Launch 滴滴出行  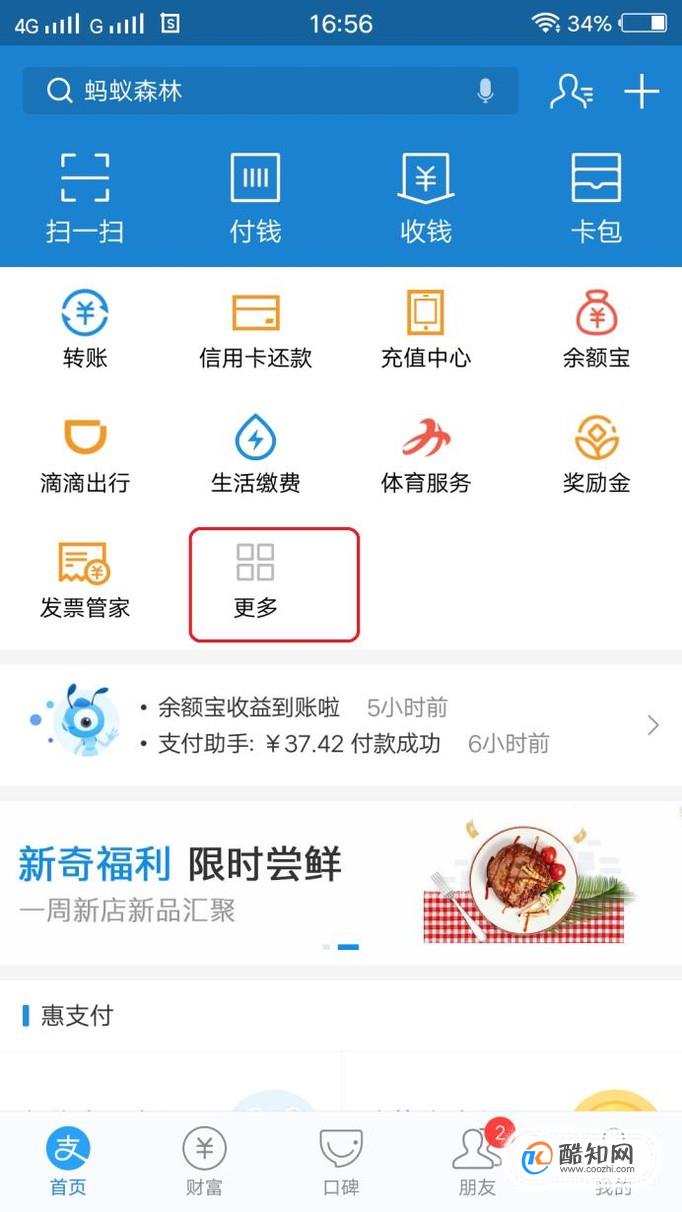tap(85, 455)
